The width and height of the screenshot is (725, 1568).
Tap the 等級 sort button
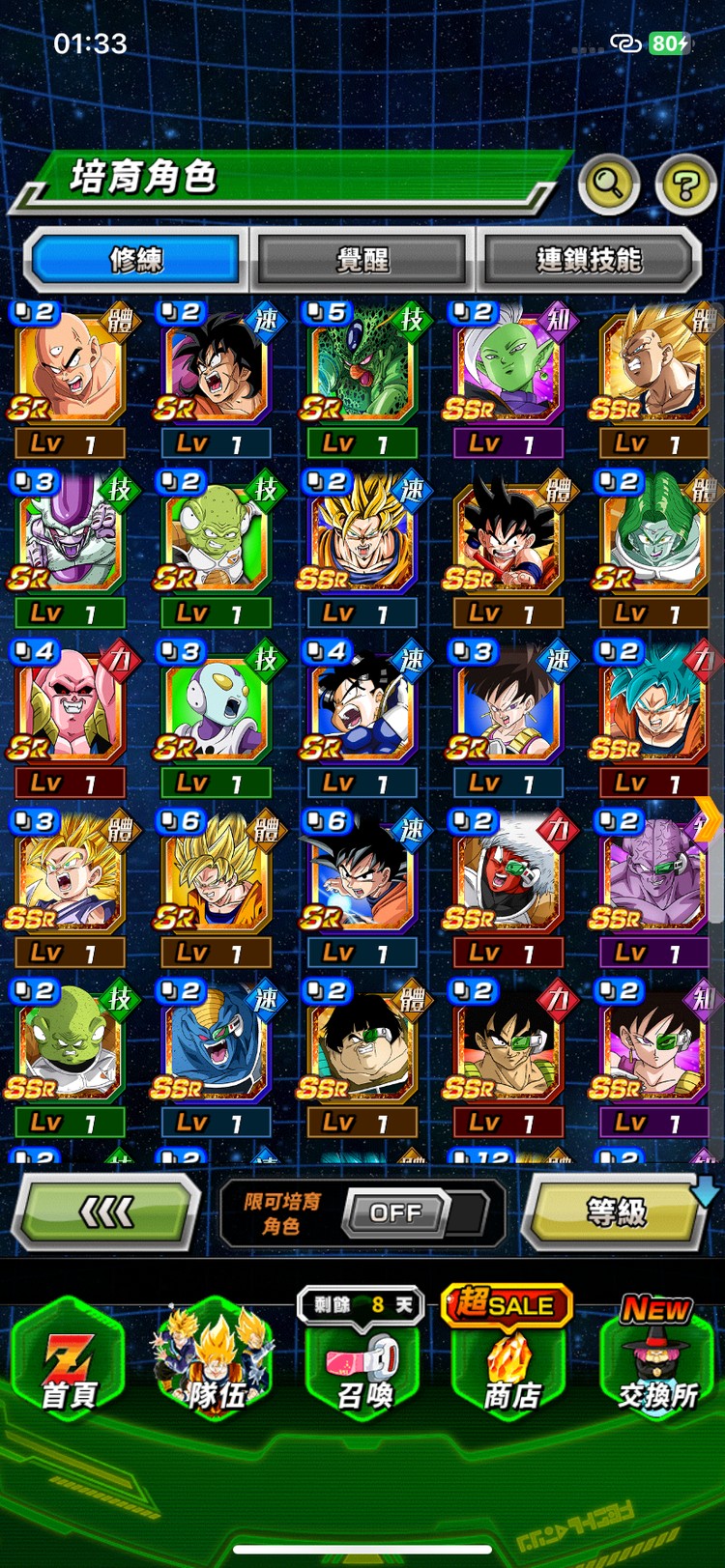point(616,1211)
